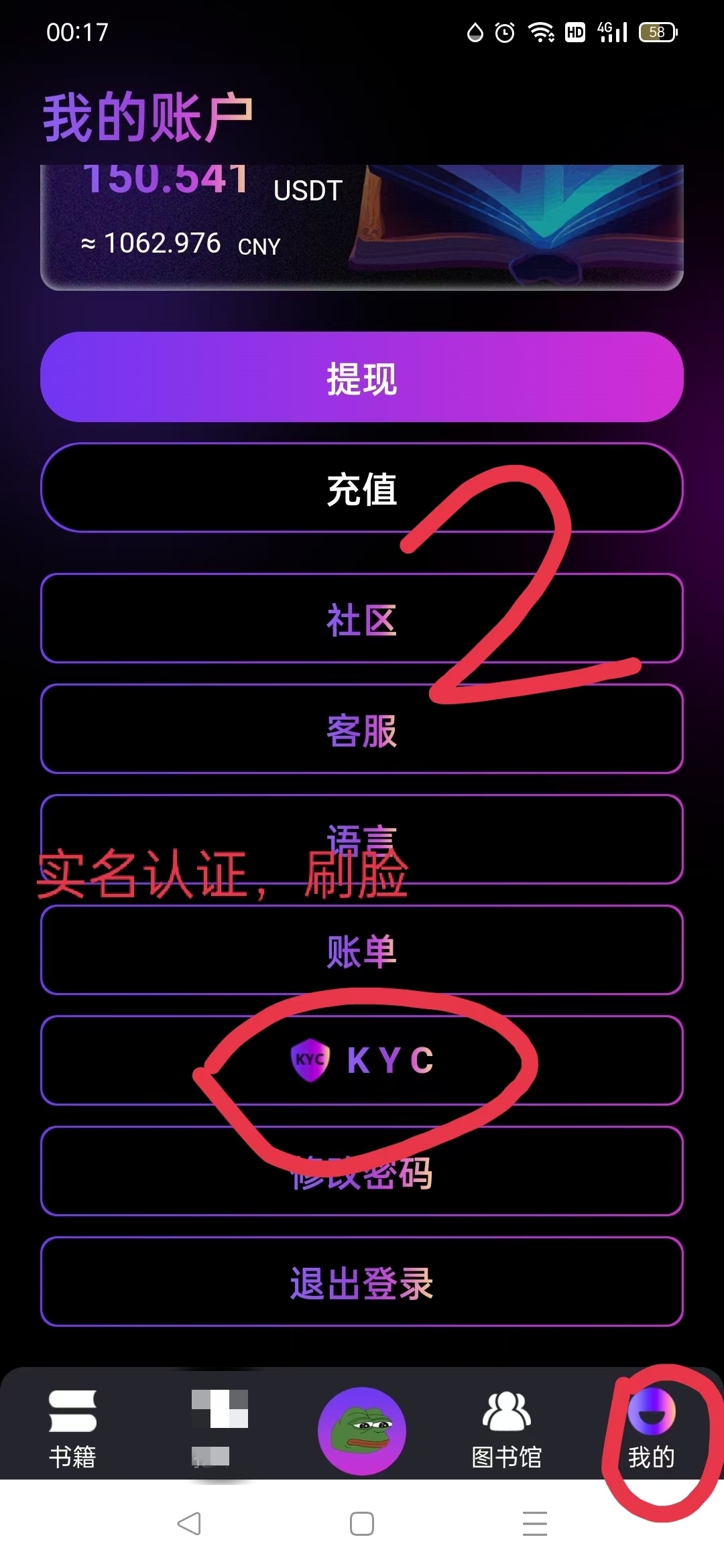Viewport: 724px width, 1568px height.
Task: Tap the center Pepe frog button
Action: point(362,1431)
